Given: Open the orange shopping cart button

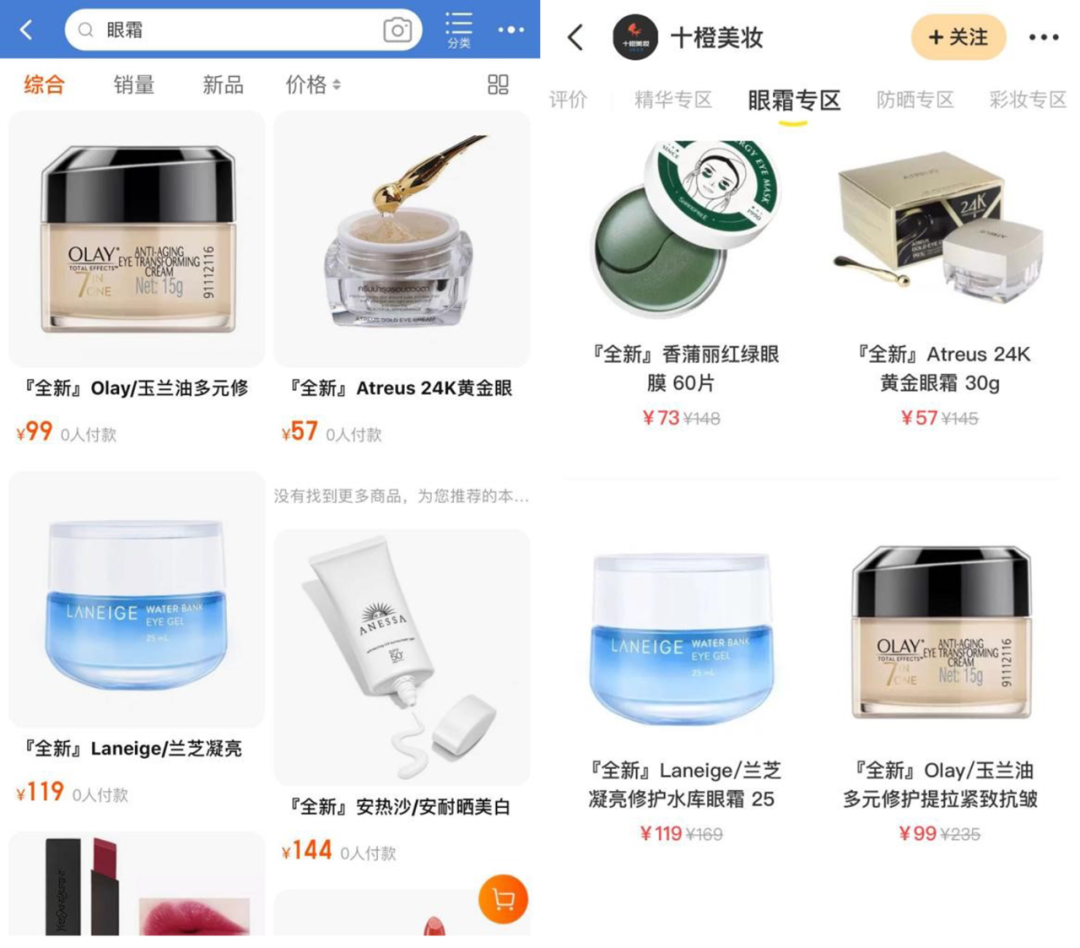Looking at the screenshot, I should coord(502,901).
